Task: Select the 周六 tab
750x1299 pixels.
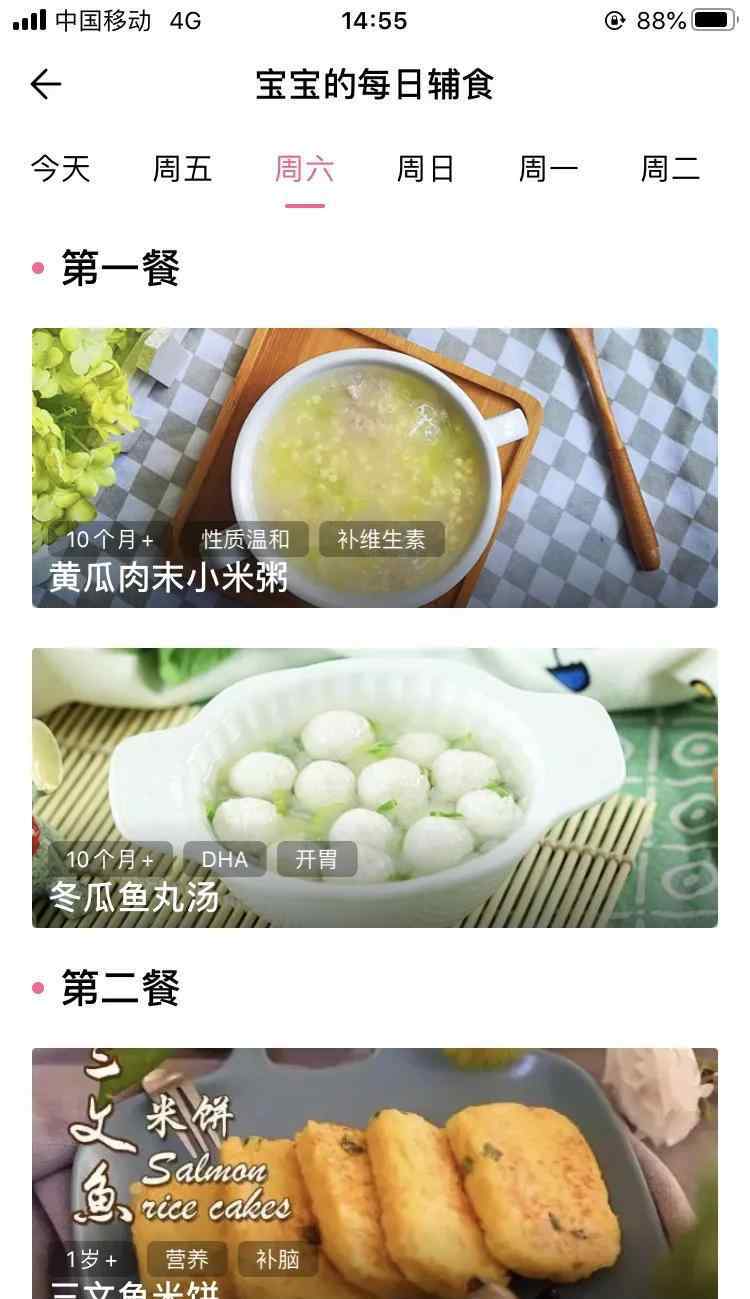Action: [304, 169]
